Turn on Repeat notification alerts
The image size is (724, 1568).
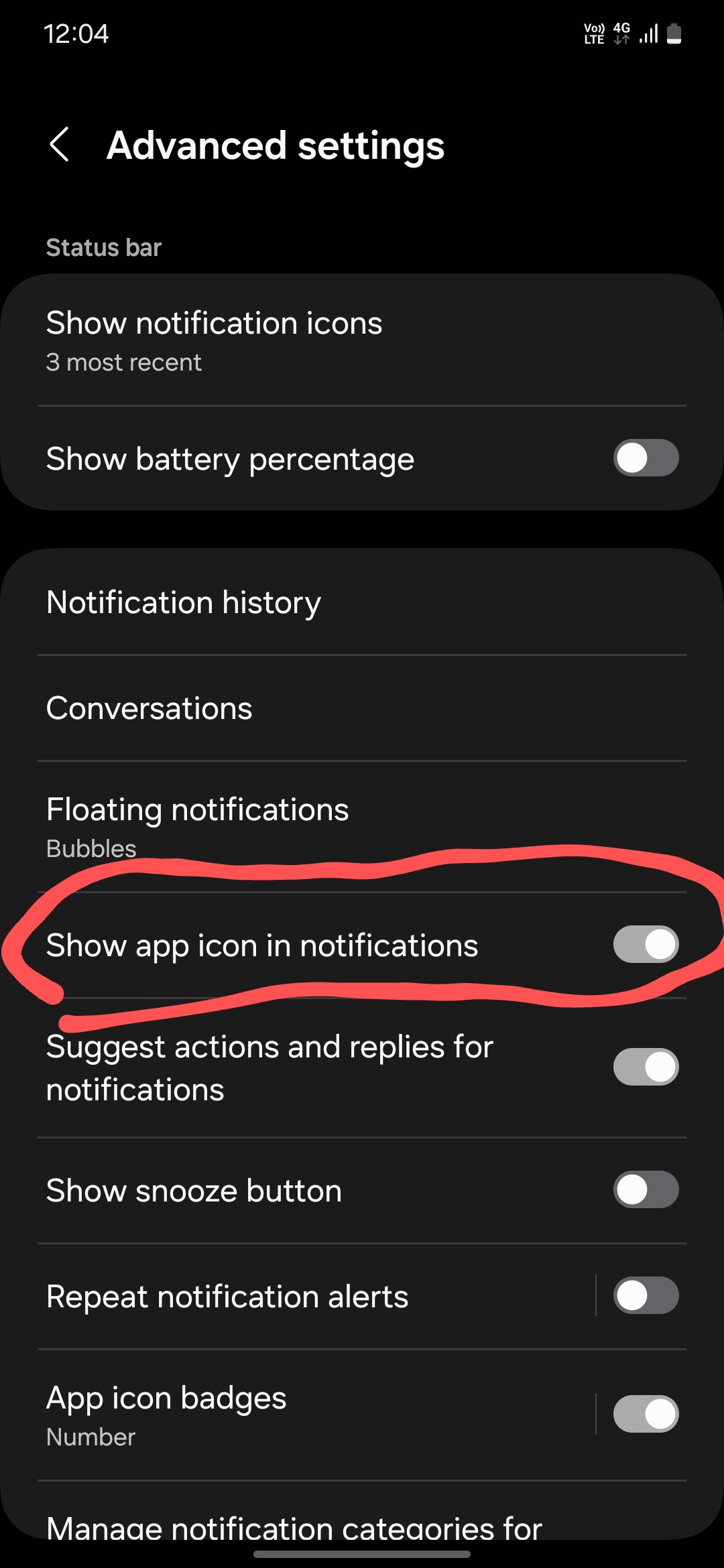pos(646,1295)
